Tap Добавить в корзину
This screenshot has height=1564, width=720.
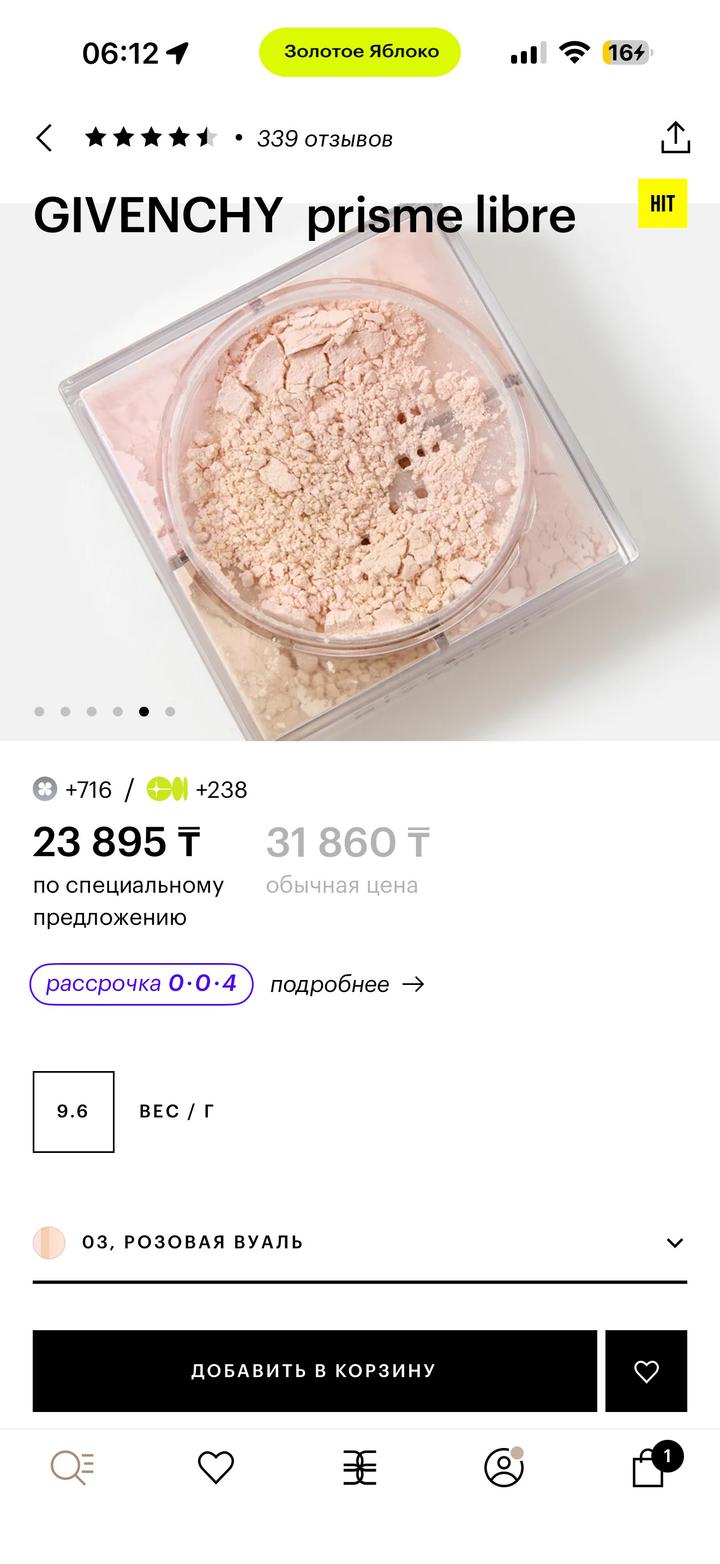click(x=314, y=1370)
